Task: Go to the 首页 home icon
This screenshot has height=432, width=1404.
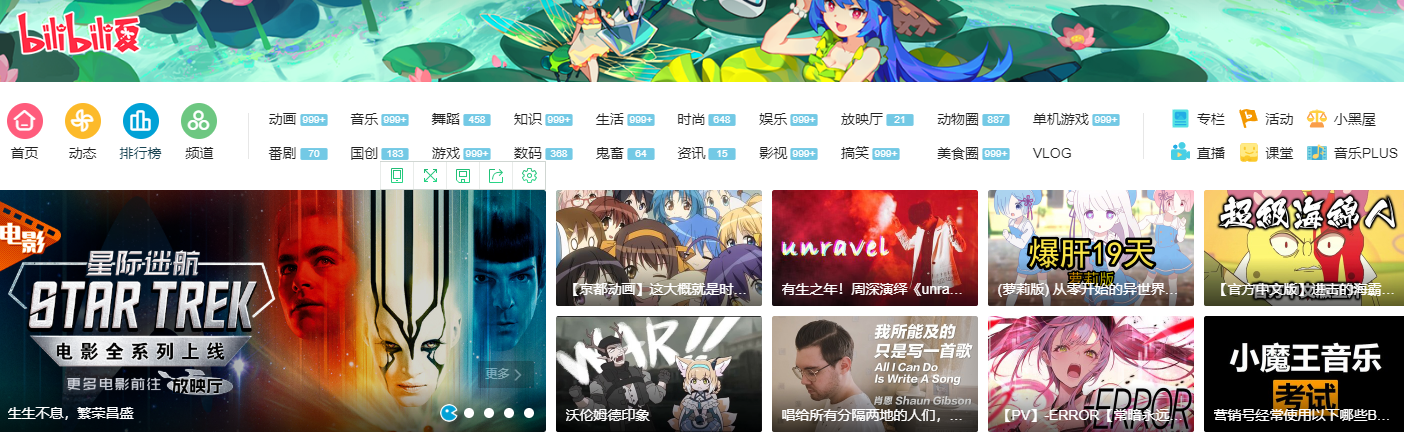Action: pyautogui.click(x=25, y=122)
